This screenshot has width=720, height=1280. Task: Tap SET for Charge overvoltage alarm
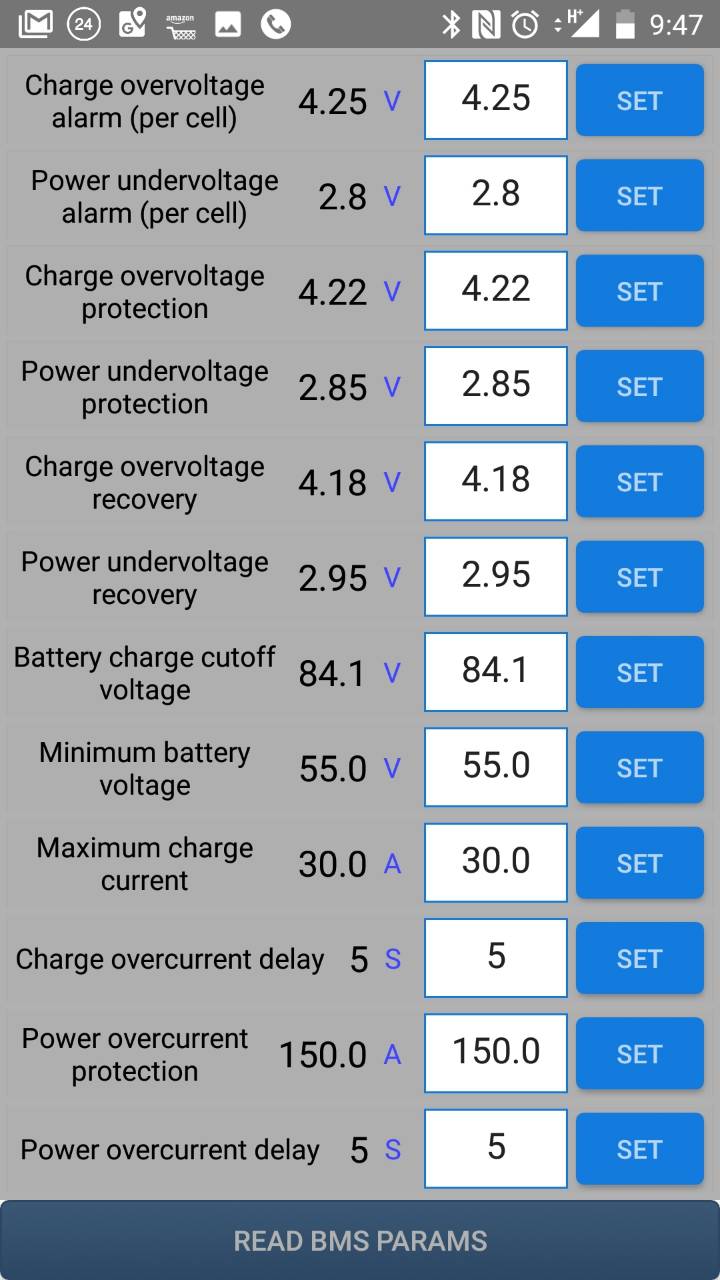click(x=640, y=100)
